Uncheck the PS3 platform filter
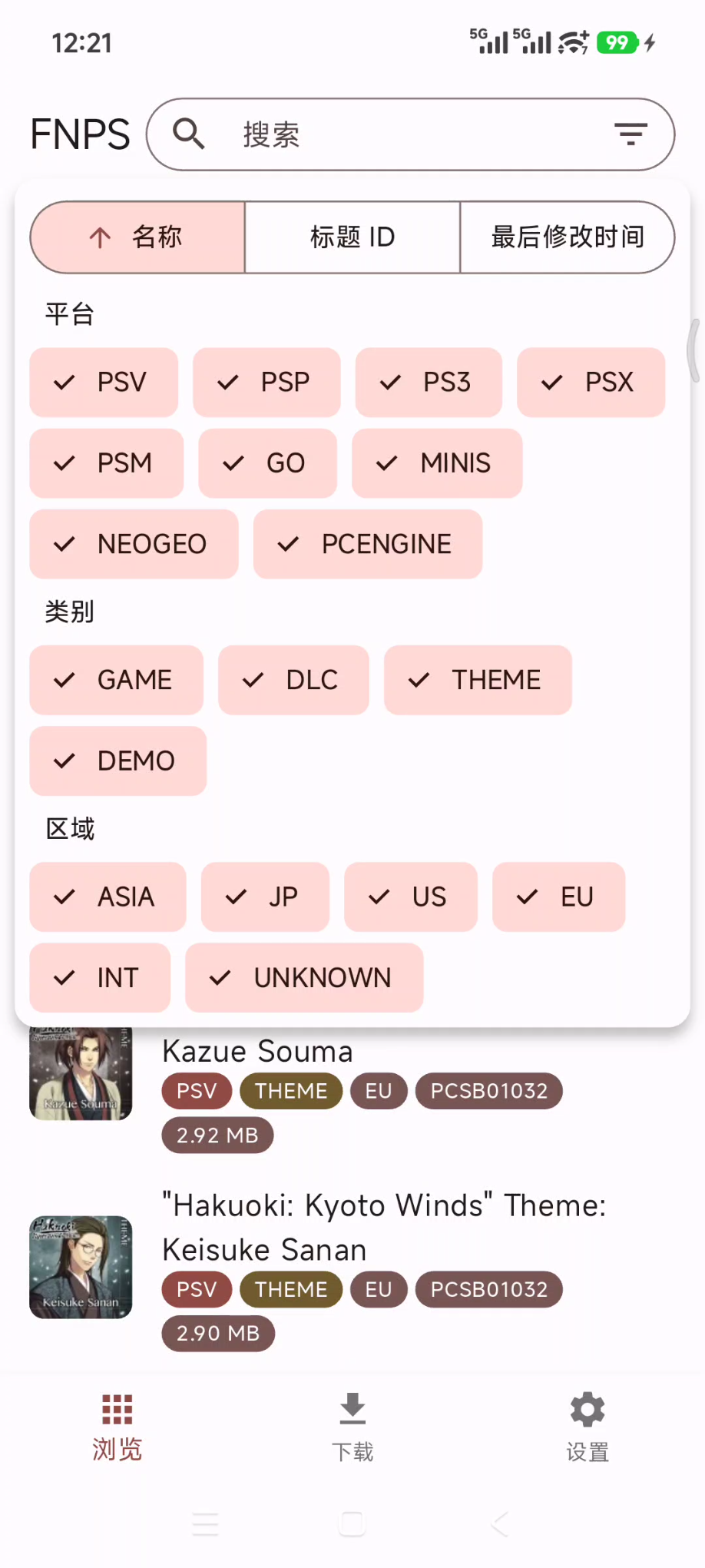Image resolution: width=705 pixels, height=1568 pixels. tap(429, 382)
